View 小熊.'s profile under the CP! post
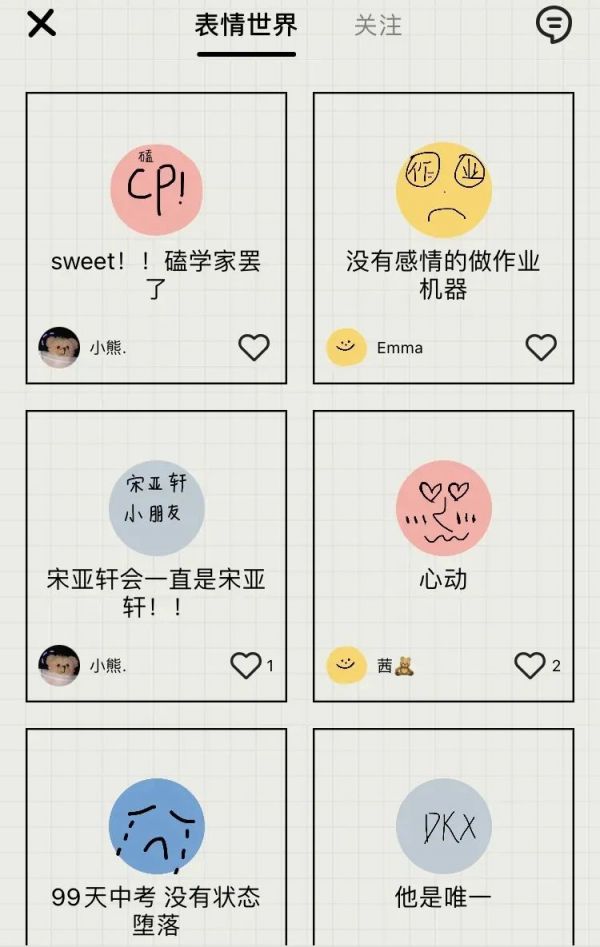The width and height of the screenshot is (600, 947). pos(59,347)
